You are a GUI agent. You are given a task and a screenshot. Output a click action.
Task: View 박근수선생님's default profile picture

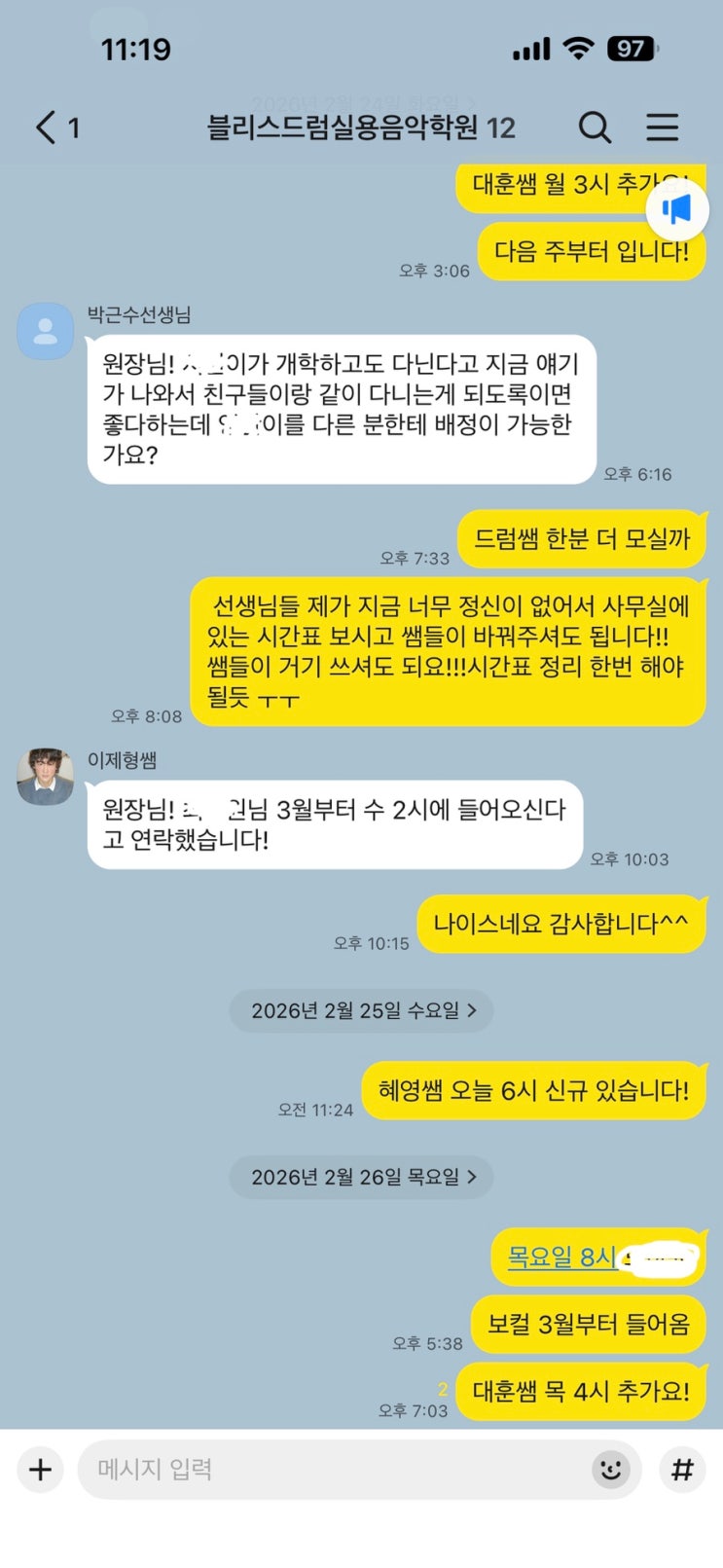(46, 332)
